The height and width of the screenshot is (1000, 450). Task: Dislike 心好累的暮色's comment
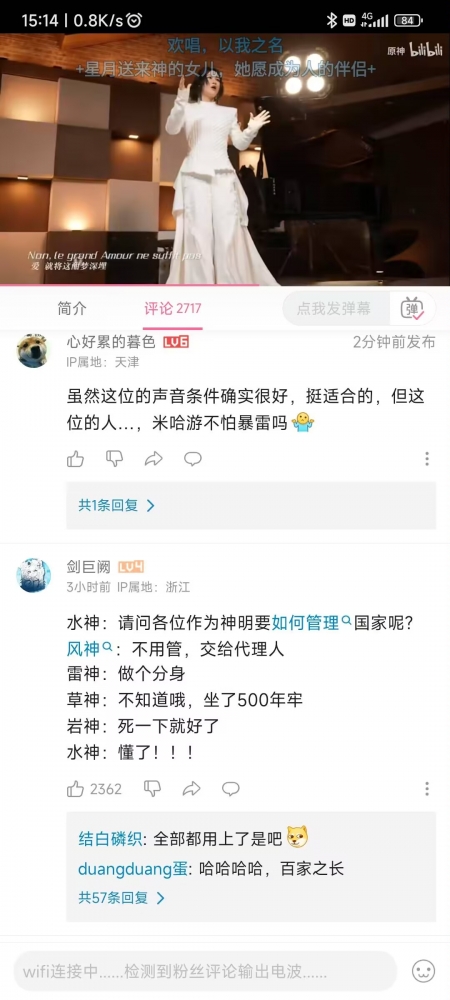[114, 459]
